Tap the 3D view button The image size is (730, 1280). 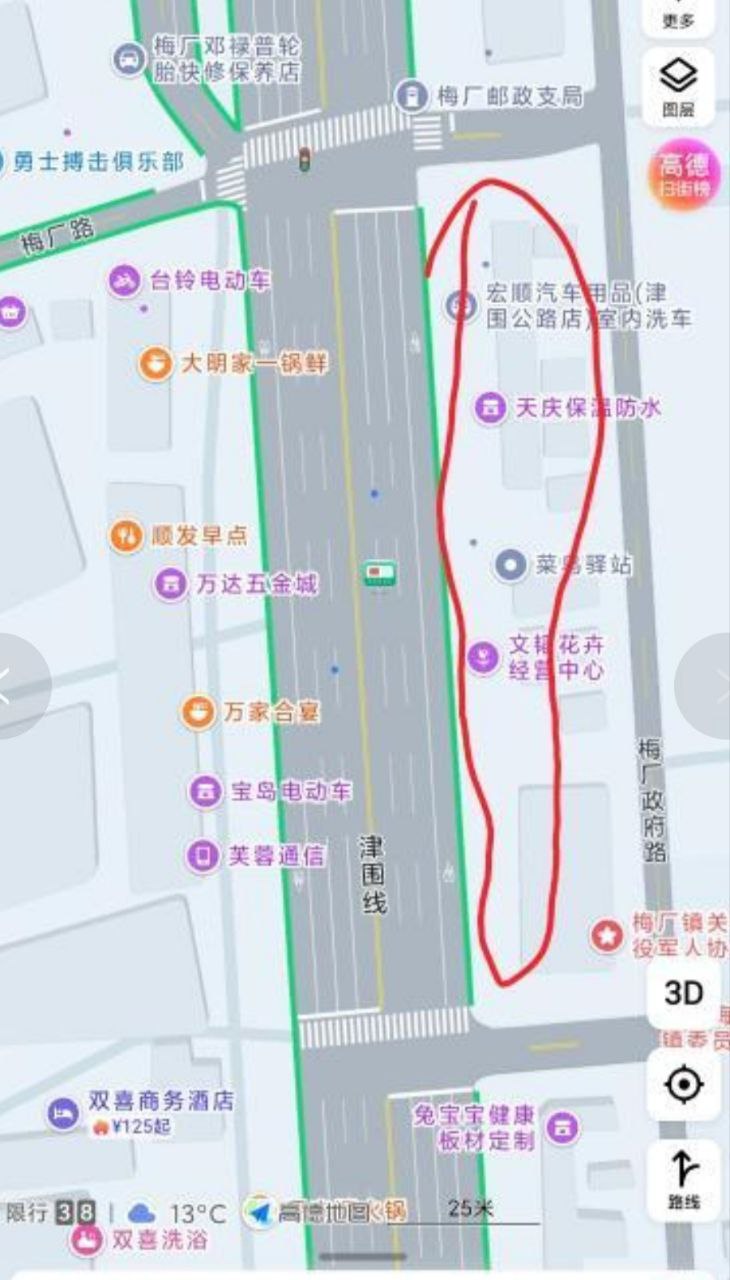coord(683,991)
